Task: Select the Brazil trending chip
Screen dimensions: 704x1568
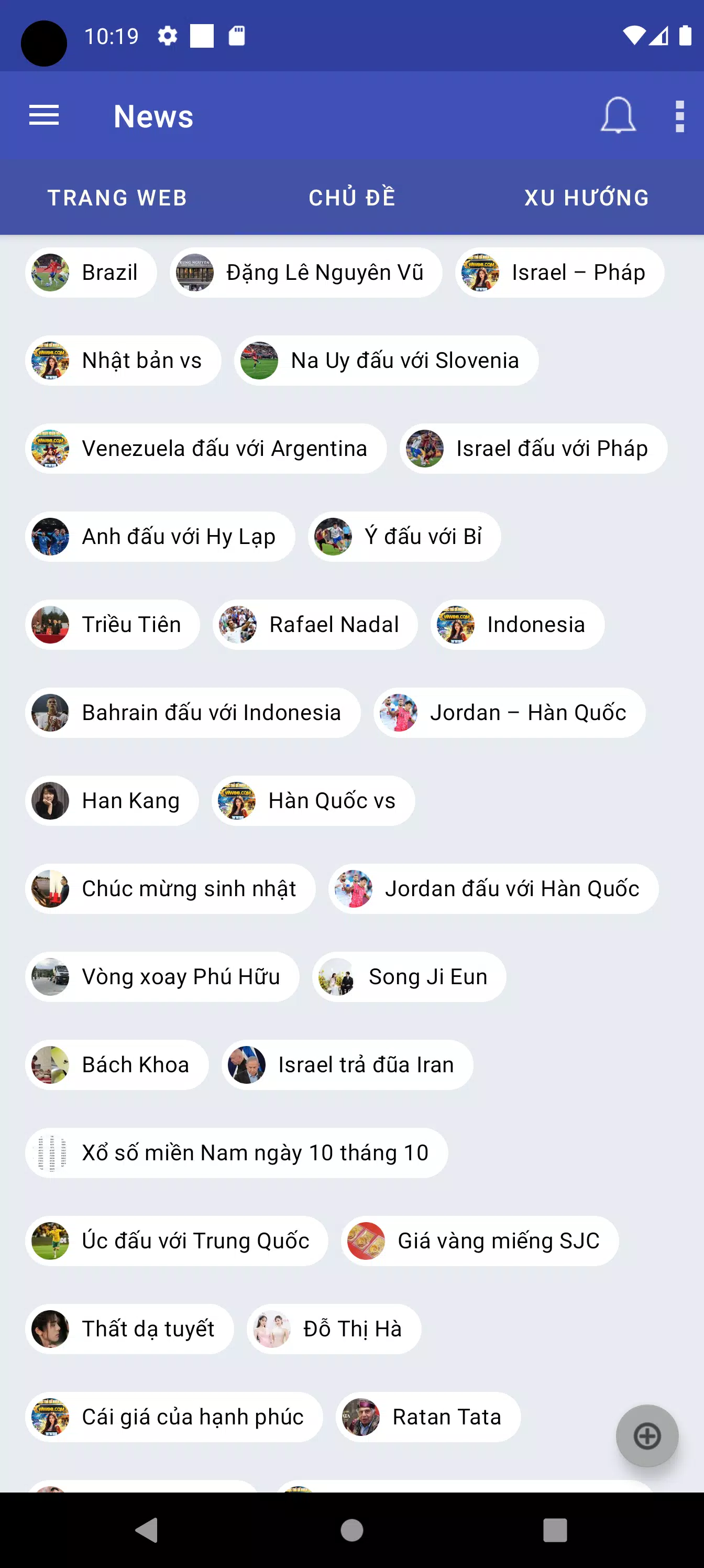Action: 91,273
